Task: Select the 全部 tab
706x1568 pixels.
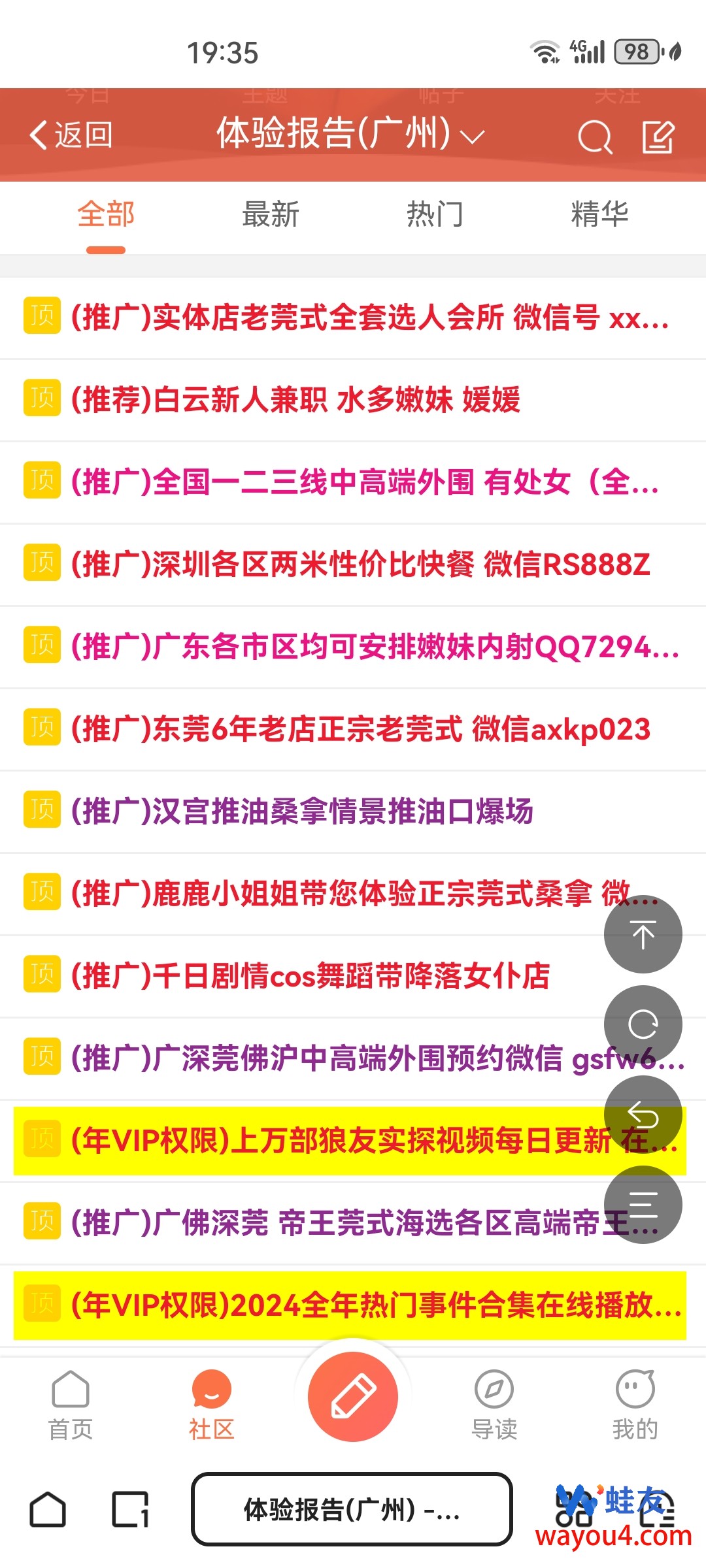Action: coord(106,215)
